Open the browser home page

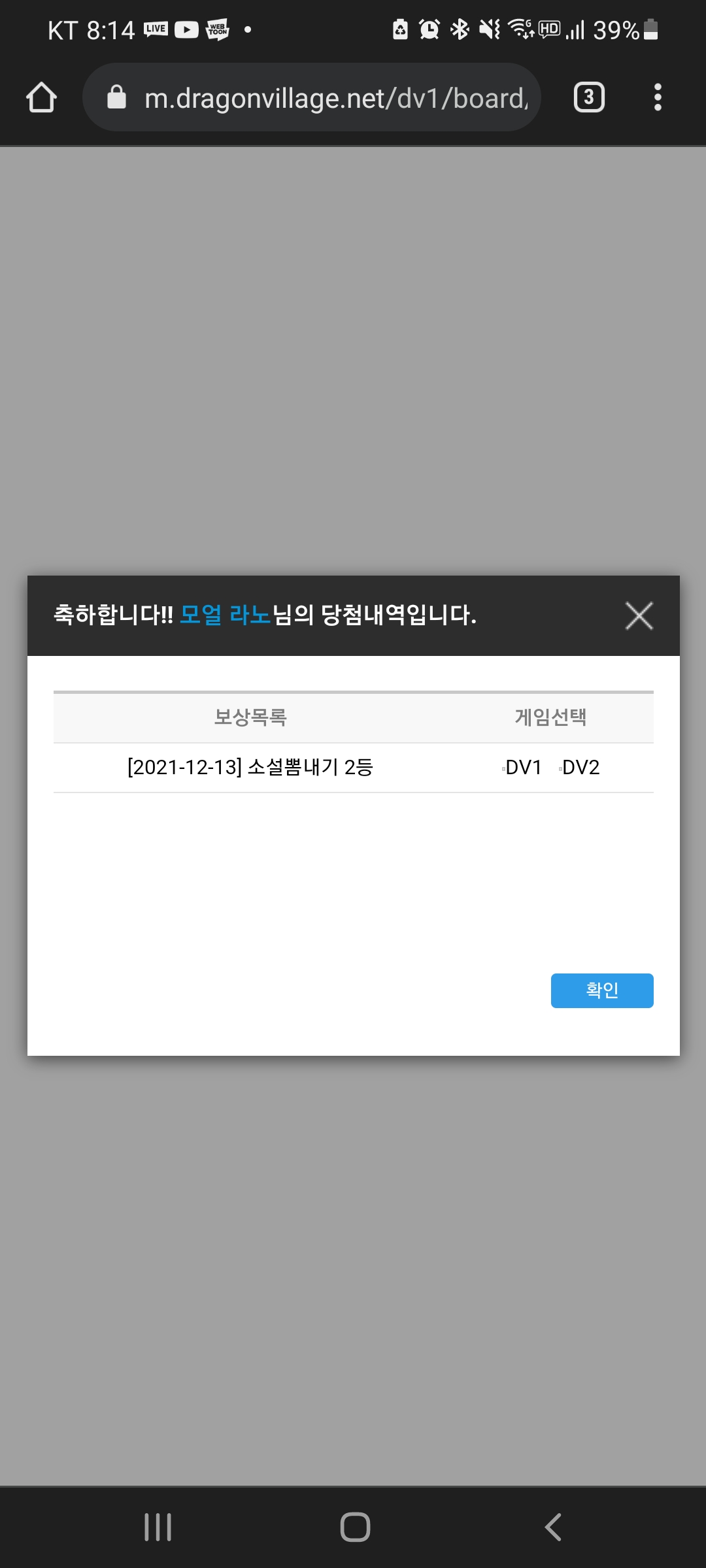41,98
